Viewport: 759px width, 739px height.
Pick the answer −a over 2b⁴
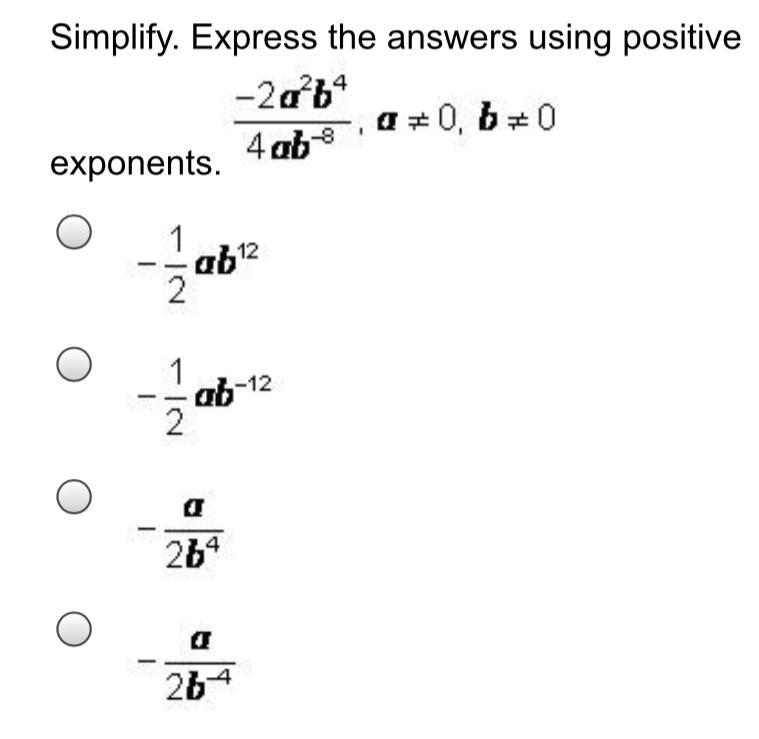pyautogui.click(x=75, y=497)
